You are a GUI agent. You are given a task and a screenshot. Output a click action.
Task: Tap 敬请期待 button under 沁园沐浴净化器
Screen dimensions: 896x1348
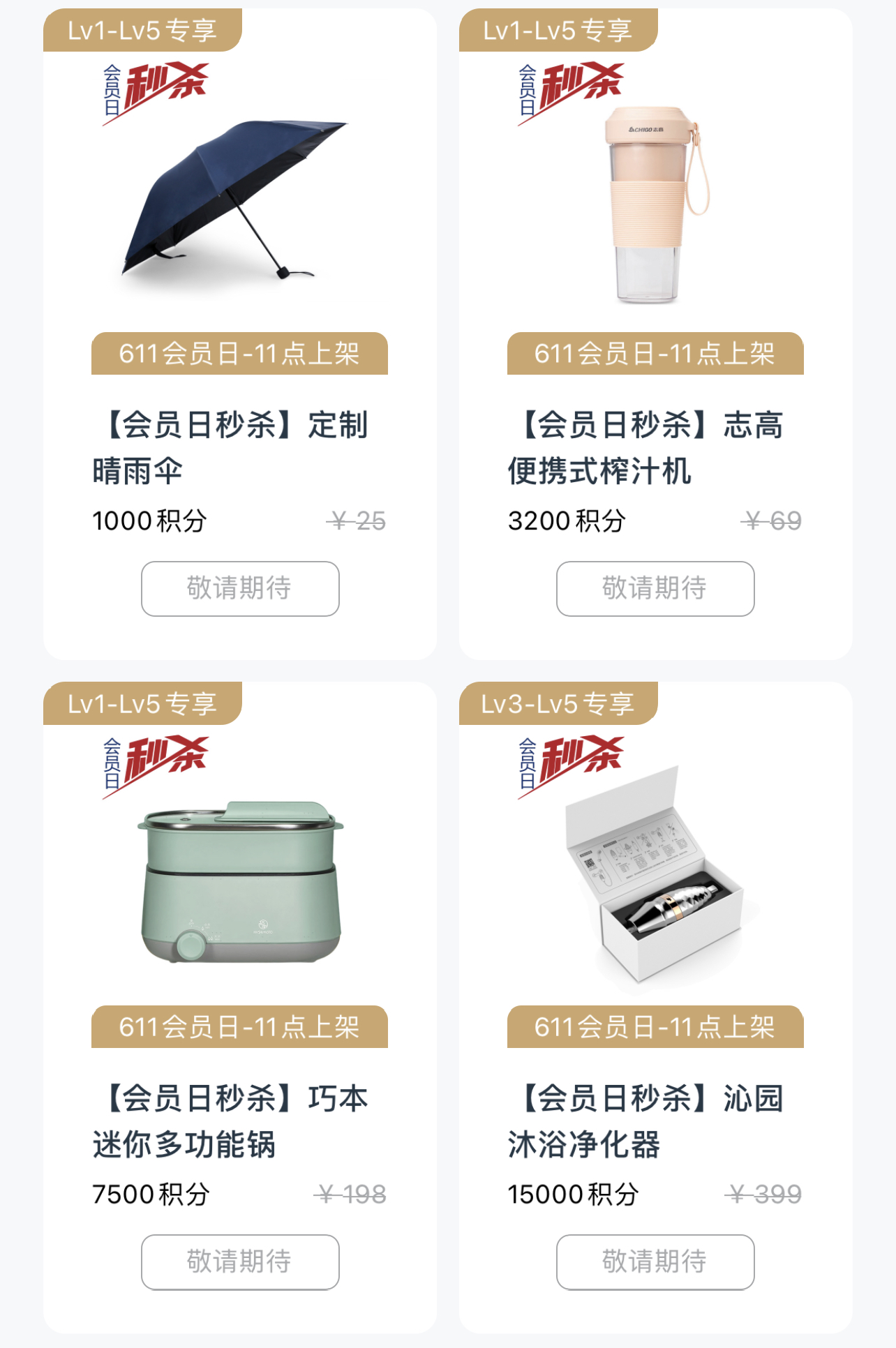(x=655, y=1261)
